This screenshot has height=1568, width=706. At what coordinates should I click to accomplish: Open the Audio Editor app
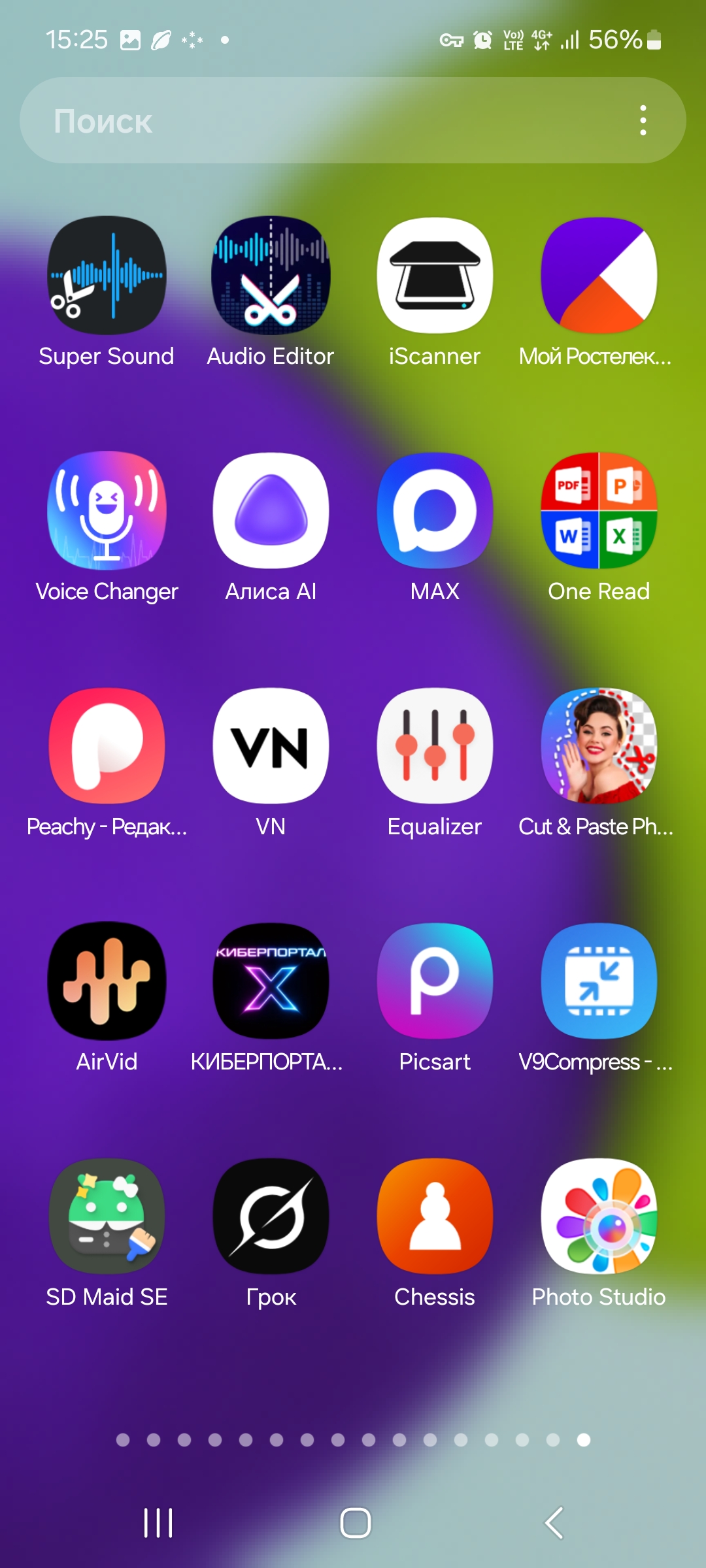pyautogui.click(x=271, y=276)
